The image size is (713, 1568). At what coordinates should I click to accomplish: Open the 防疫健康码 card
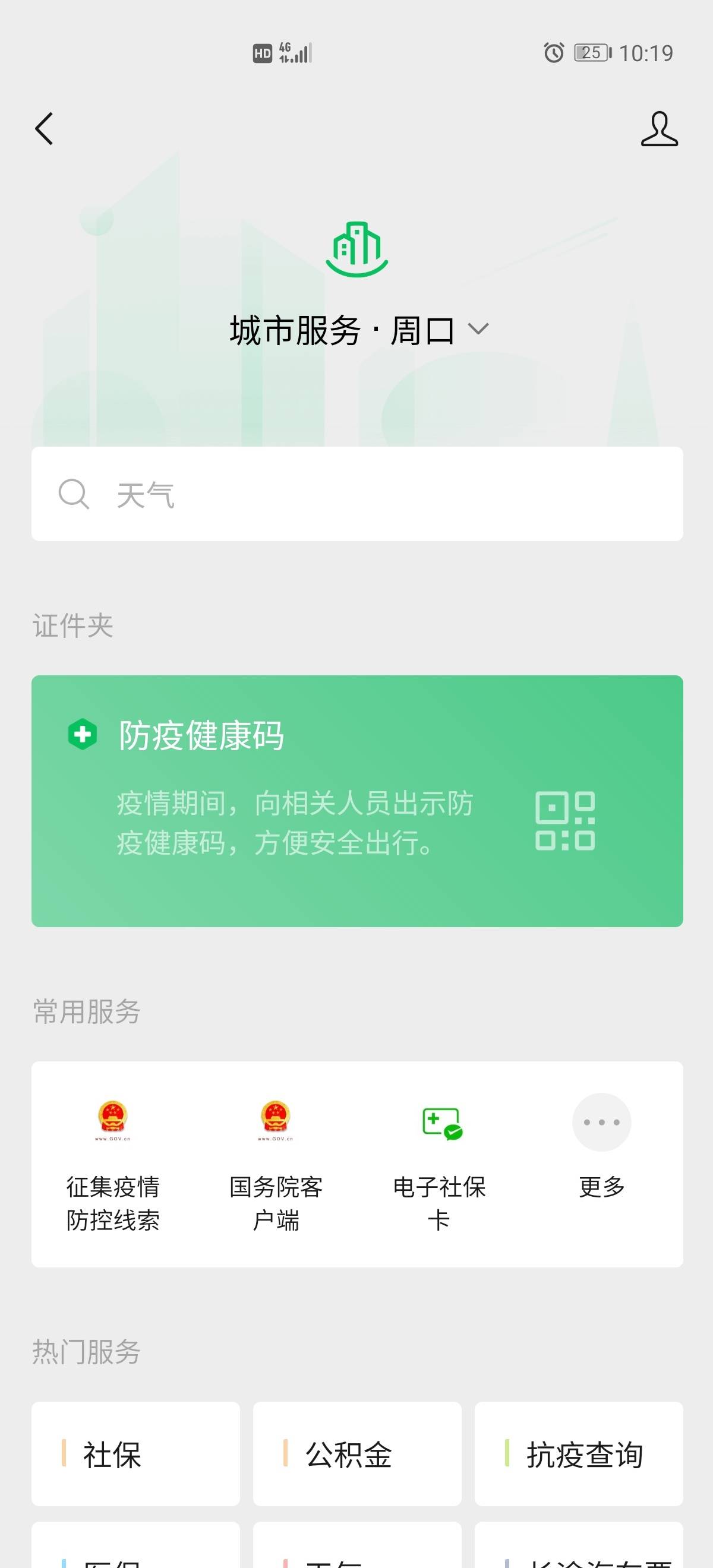(357, 801)
